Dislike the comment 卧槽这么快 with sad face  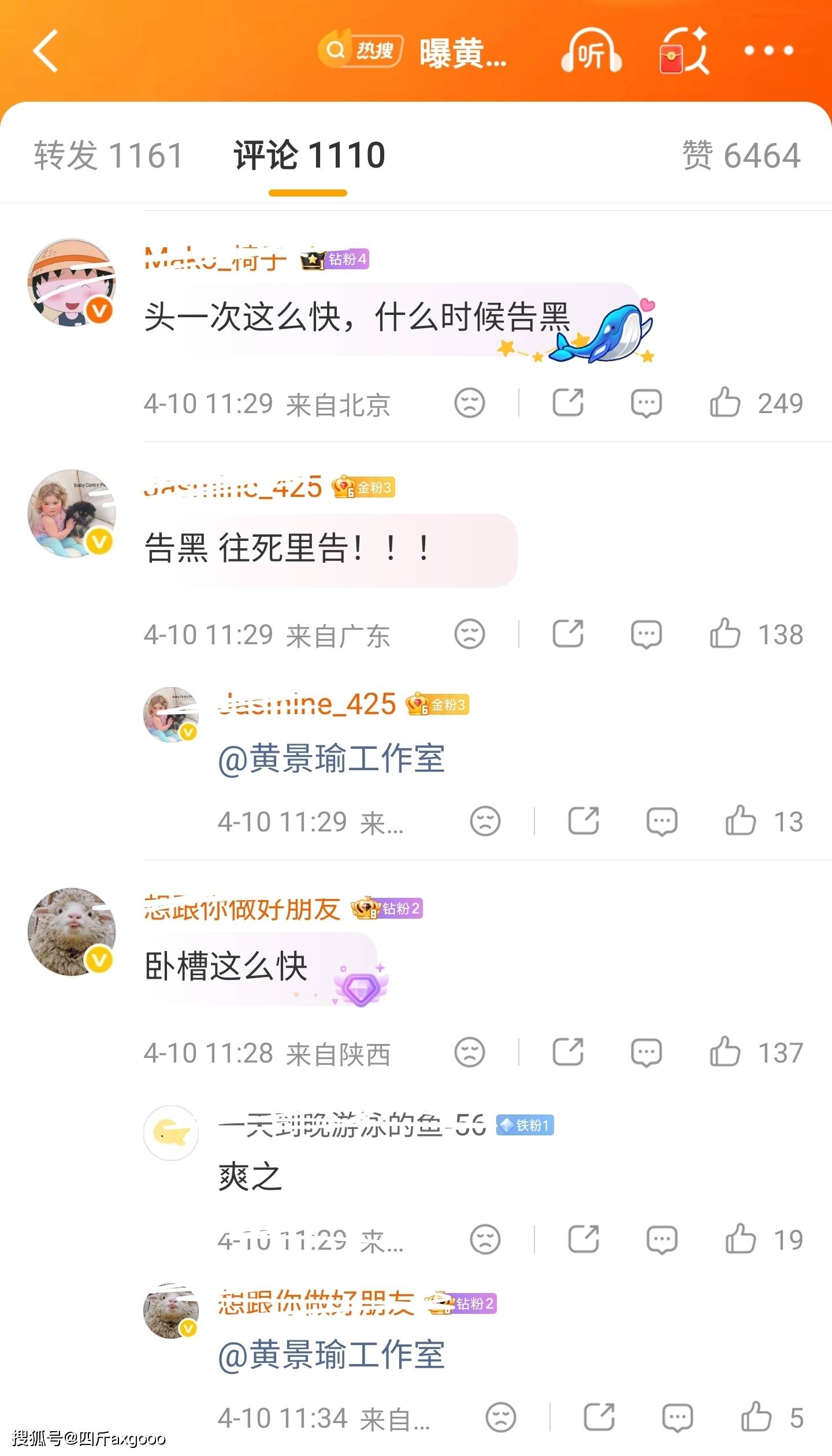tap(469, 1053)
